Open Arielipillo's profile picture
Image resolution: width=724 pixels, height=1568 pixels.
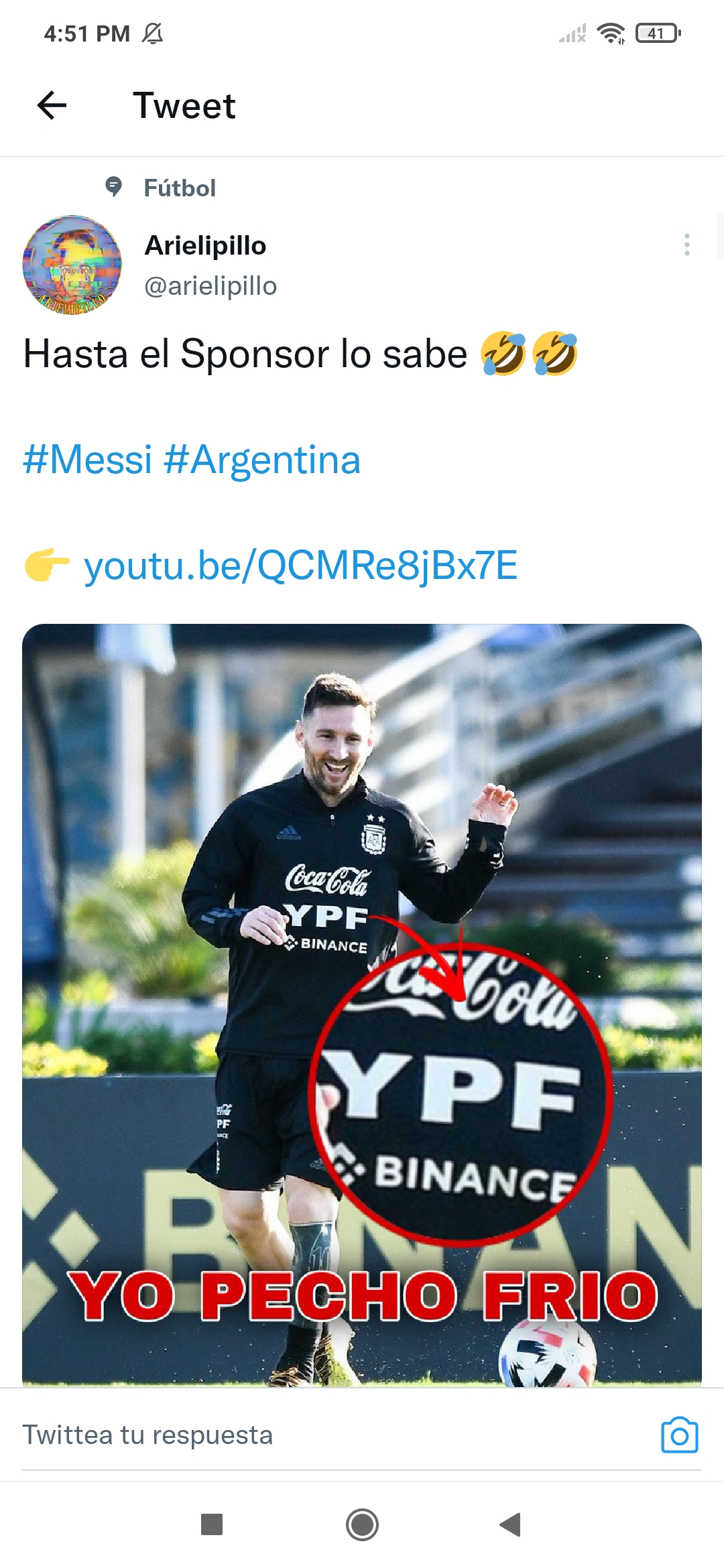72,265
